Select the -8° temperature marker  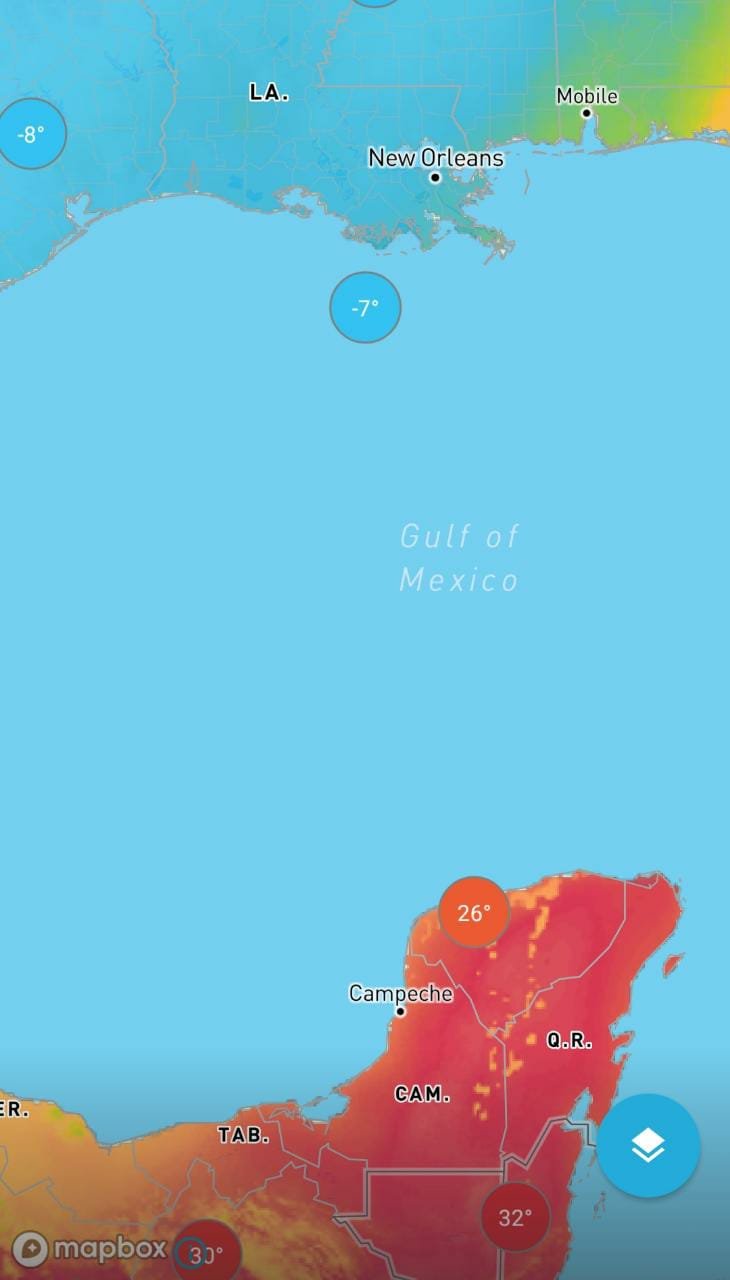[x=31, y=133]
